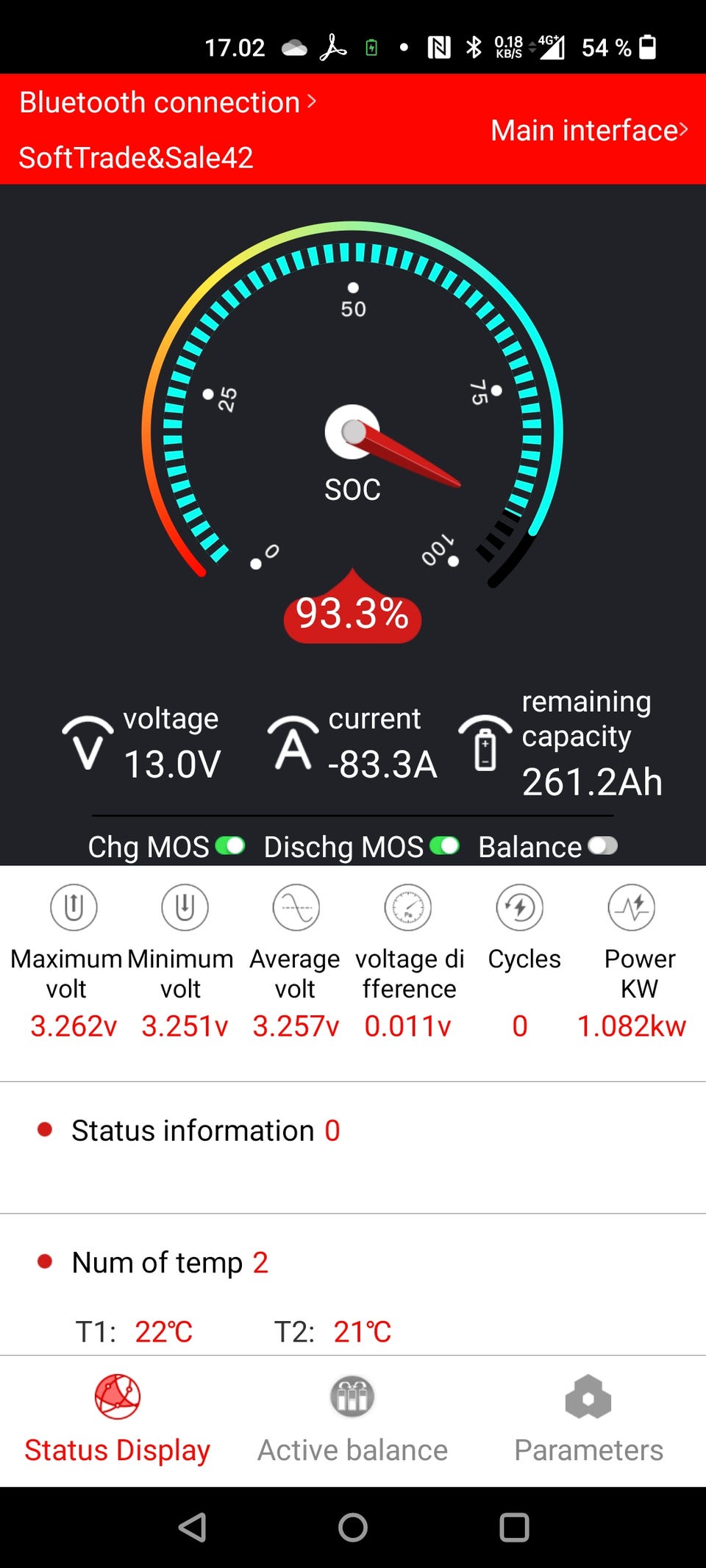Go to Main interface
The width and height of the screenshot is (706, 1568).
coord(589,130)
